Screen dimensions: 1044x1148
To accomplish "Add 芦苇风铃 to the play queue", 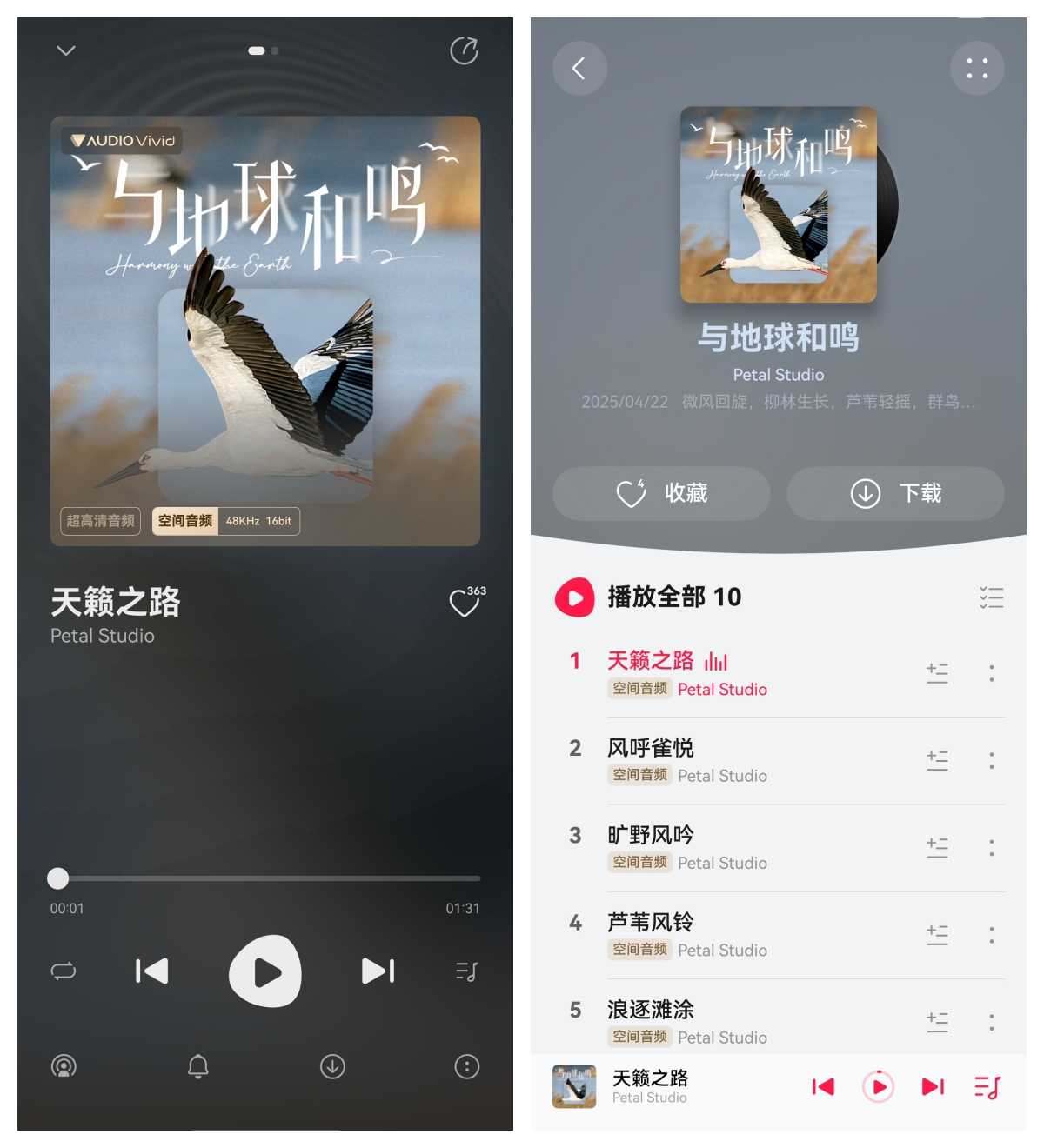I will tap(937, 935).
